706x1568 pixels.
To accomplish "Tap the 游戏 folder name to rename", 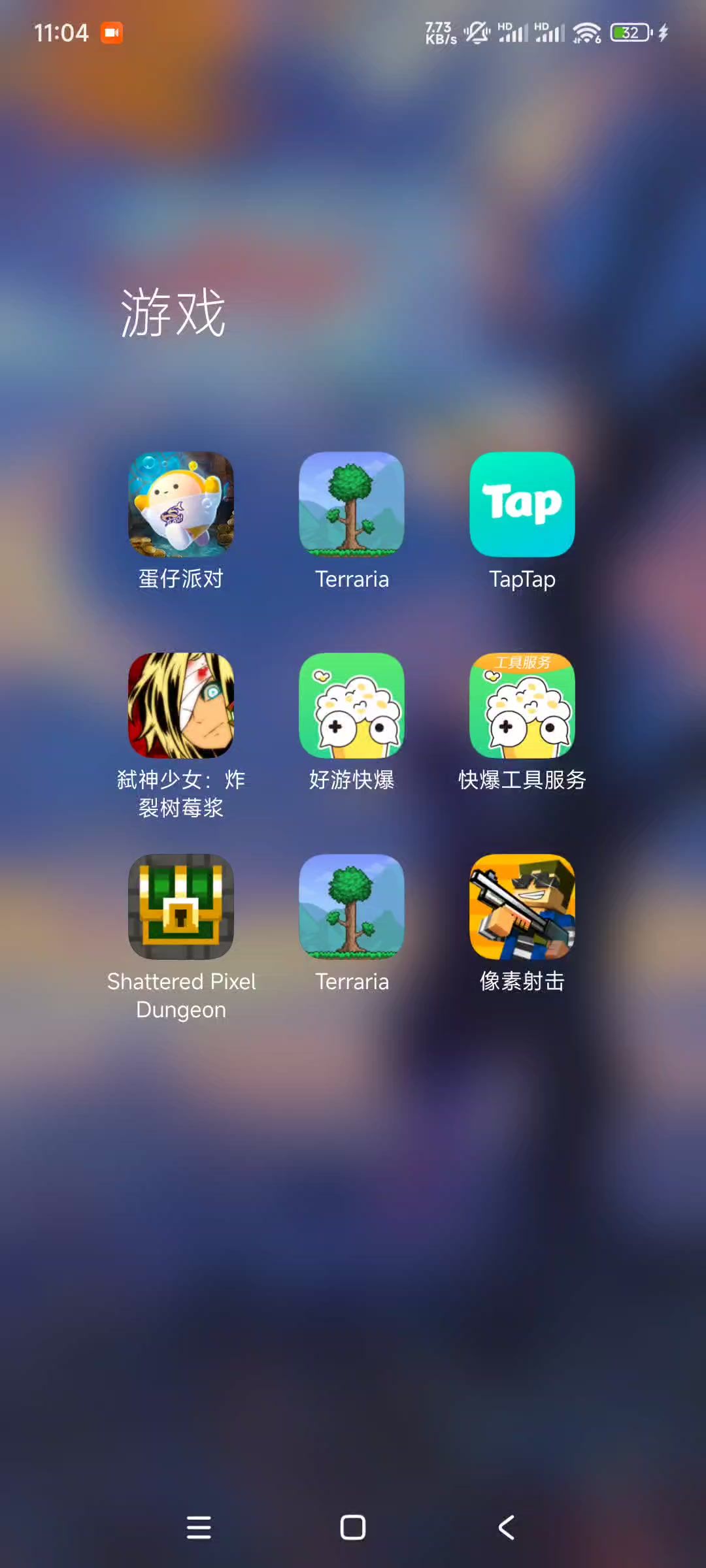I will click(x=173, y=313).
